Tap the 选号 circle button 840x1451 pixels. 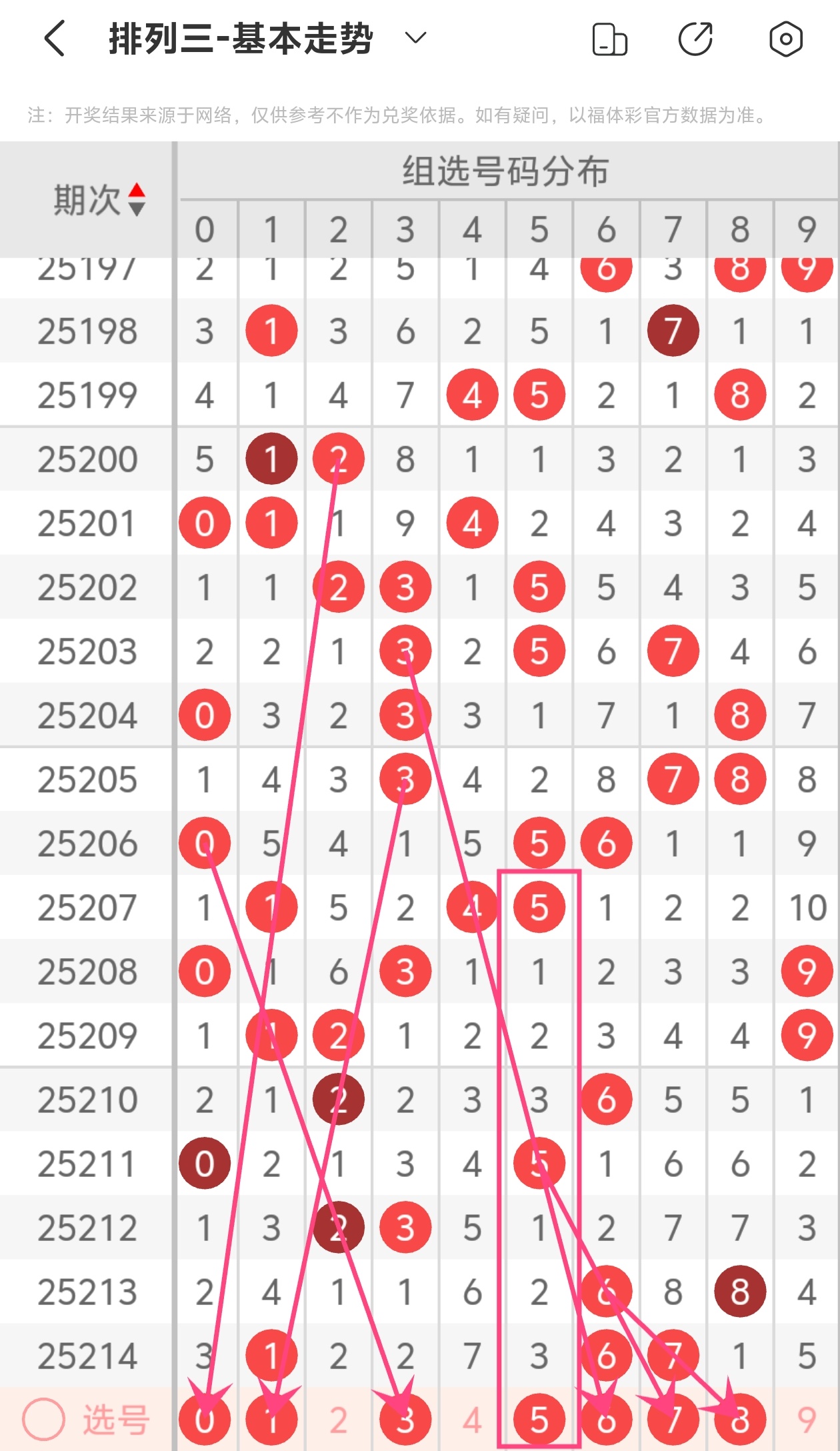coord(44,1420)
